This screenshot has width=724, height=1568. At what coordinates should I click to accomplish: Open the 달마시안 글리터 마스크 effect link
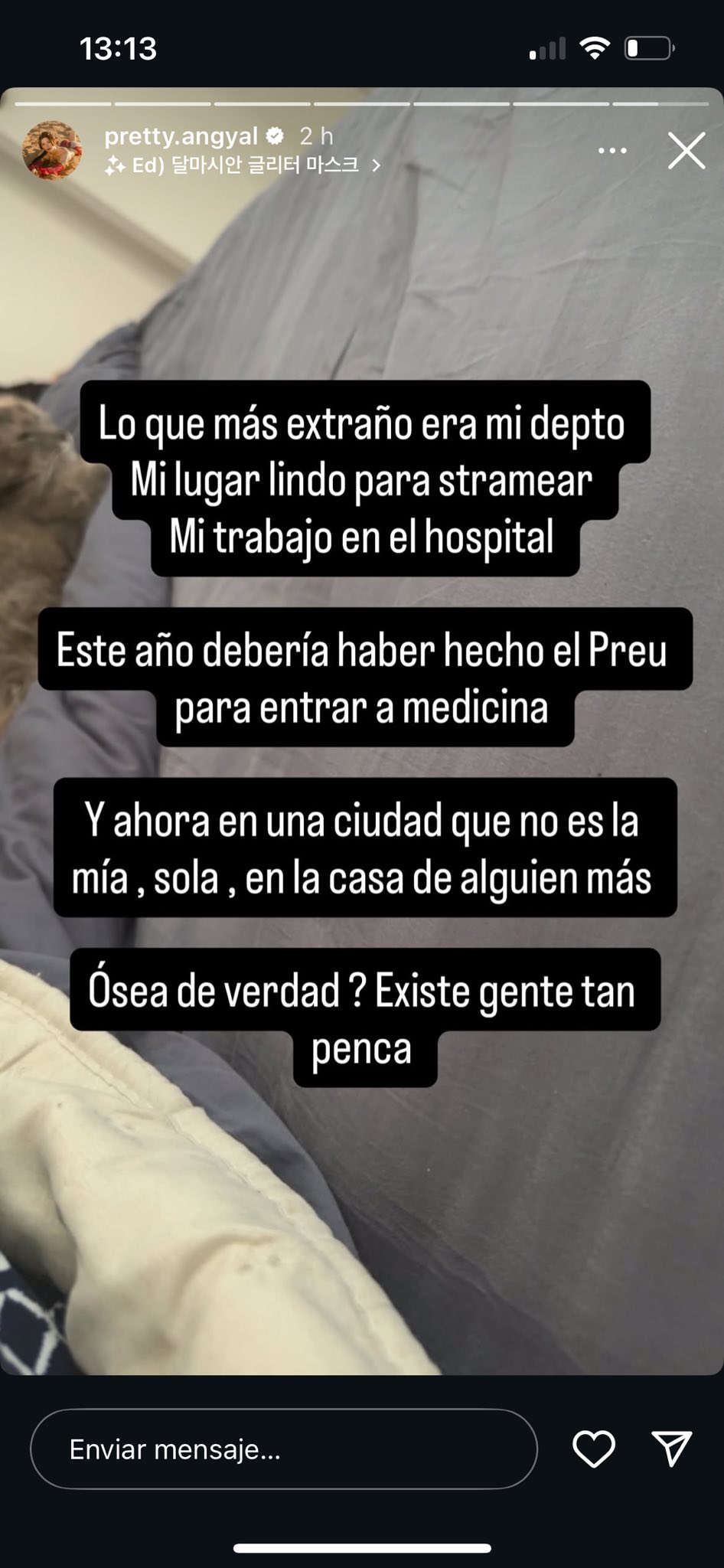point(245,165)
